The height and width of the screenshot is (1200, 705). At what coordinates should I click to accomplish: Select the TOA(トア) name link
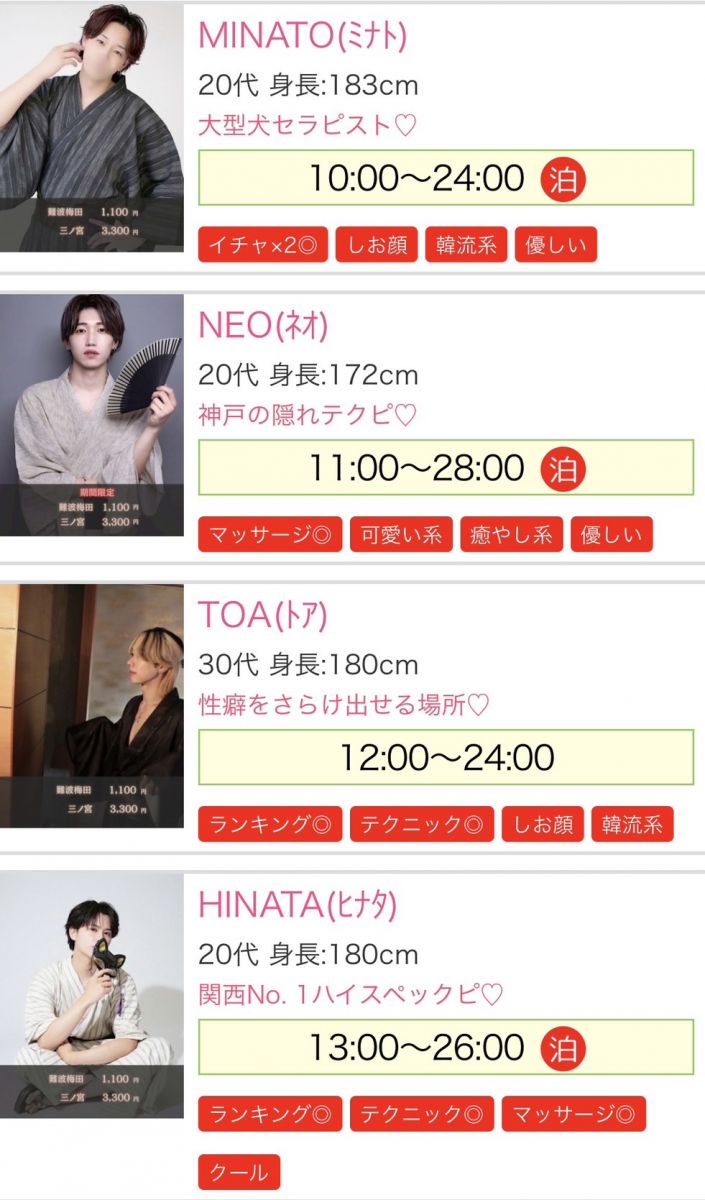262,615
